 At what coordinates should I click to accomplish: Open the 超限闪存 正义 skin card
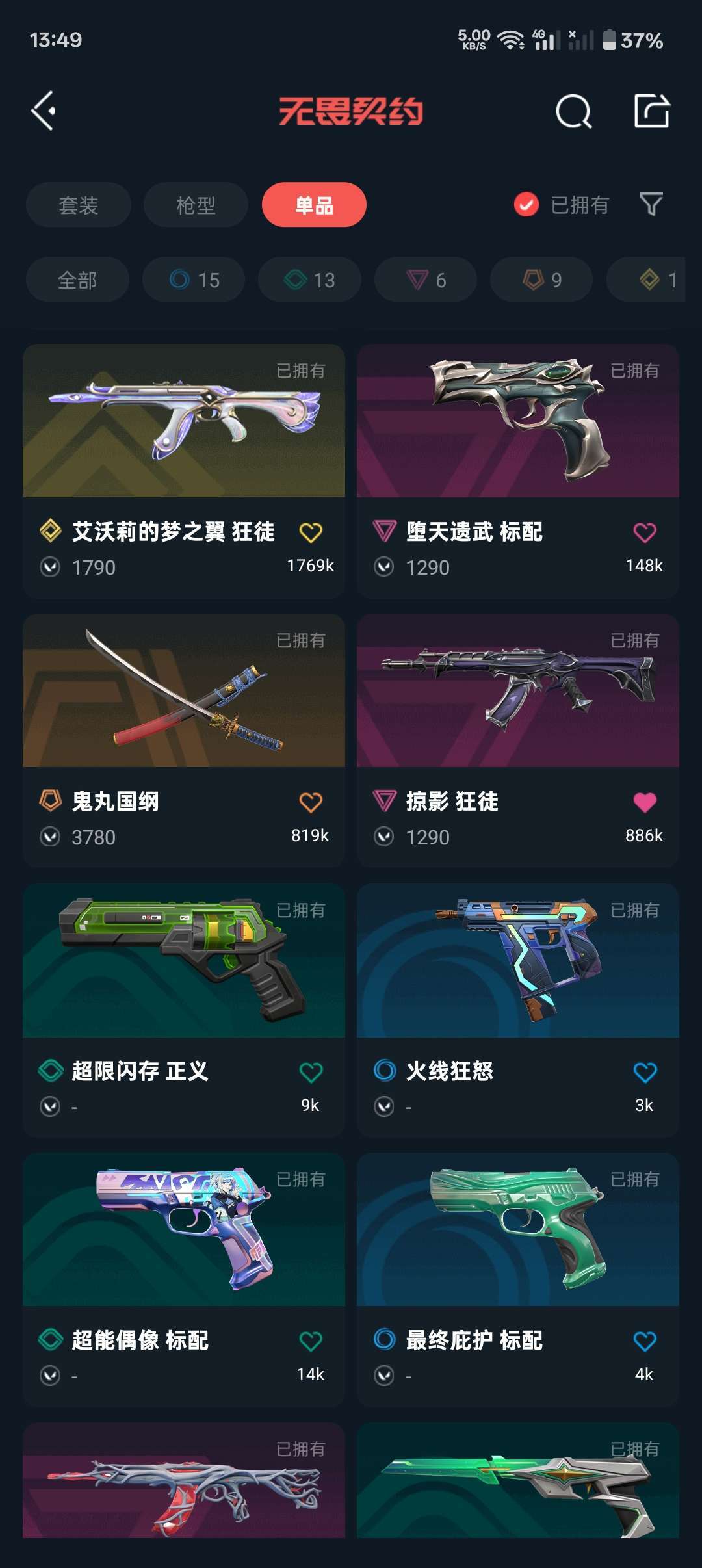coord(184,1010)
